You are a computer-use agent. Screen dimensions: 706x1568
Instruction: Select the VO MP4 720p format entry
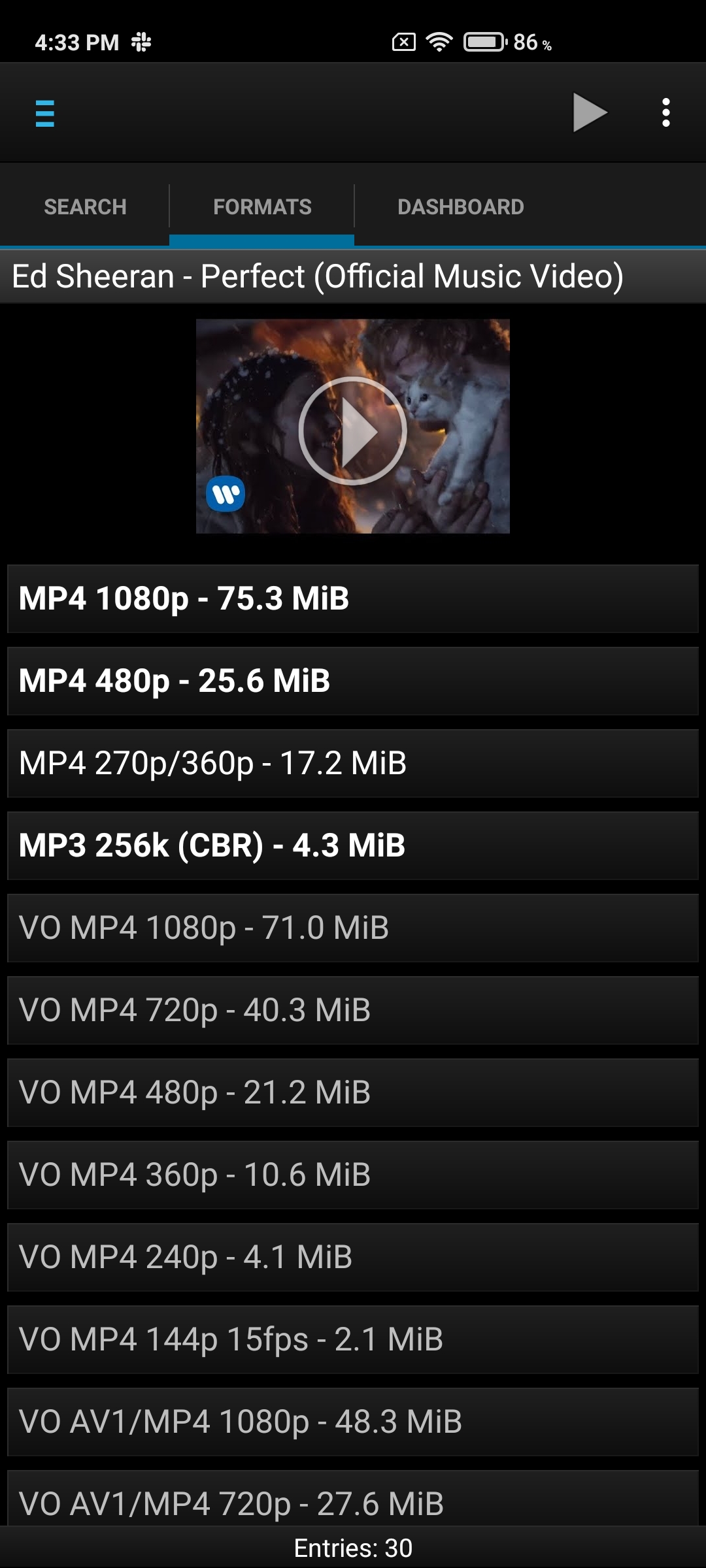353,1010
